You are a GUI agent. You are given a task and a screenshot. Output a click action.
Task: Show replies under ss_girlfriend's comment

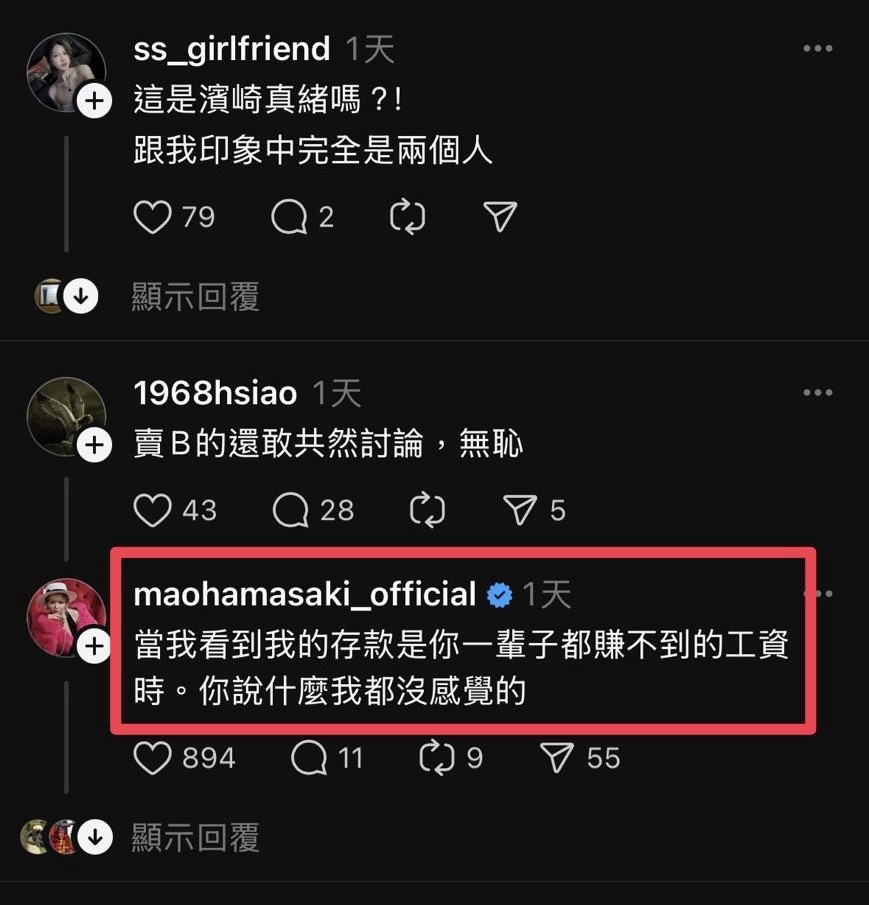195,296
